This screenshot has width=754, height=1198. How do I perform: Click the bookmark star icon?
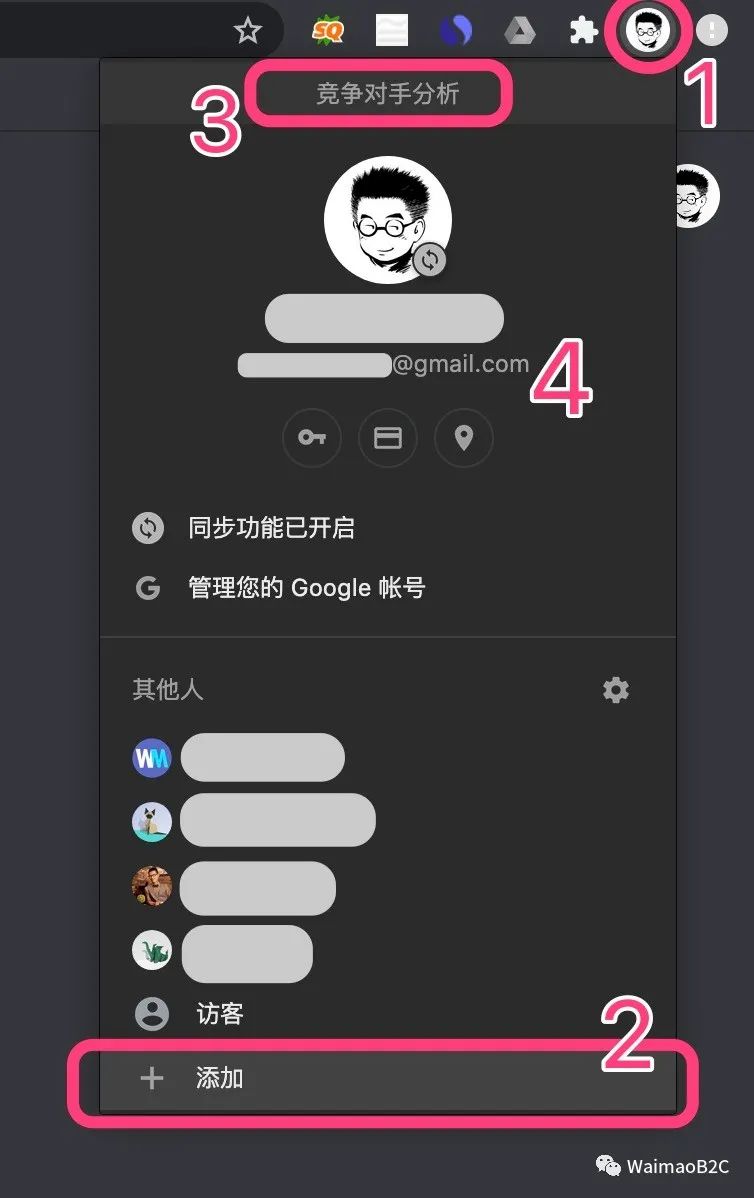(246, 30)
